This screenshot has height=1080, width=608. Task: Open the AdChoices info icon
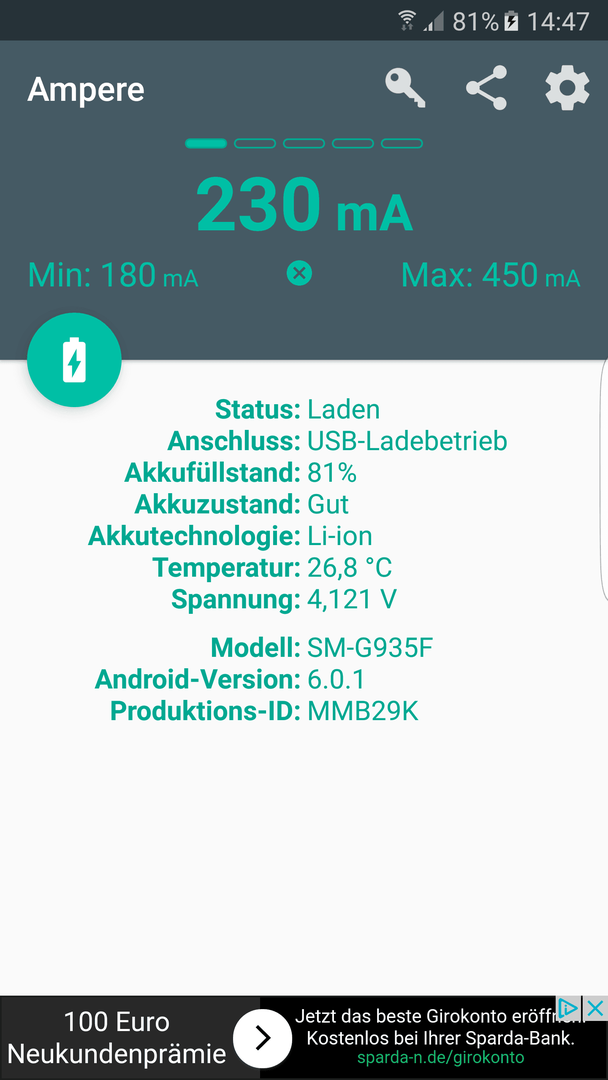[569, 1009]
